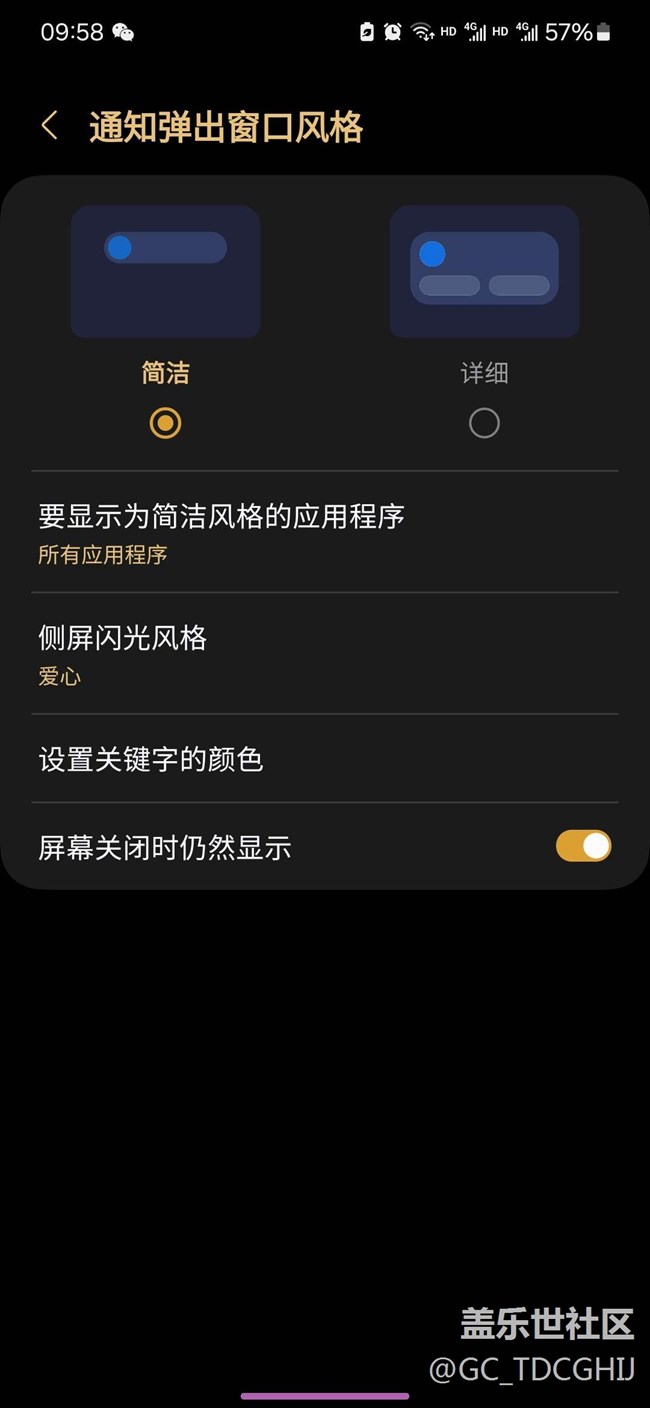The image size is (650, 1408).
Task: Turn off 屏幕关闭时仍然显示 switch
Action: pyautogui.click(x=583, y=846)
